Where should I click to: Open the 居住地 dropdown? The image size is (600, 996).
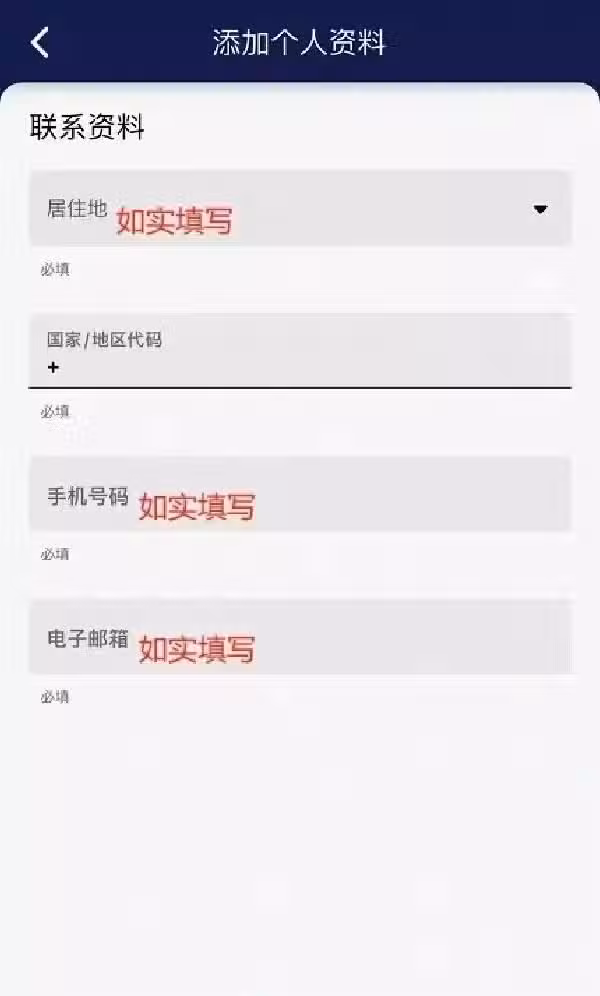pos(300,208)
